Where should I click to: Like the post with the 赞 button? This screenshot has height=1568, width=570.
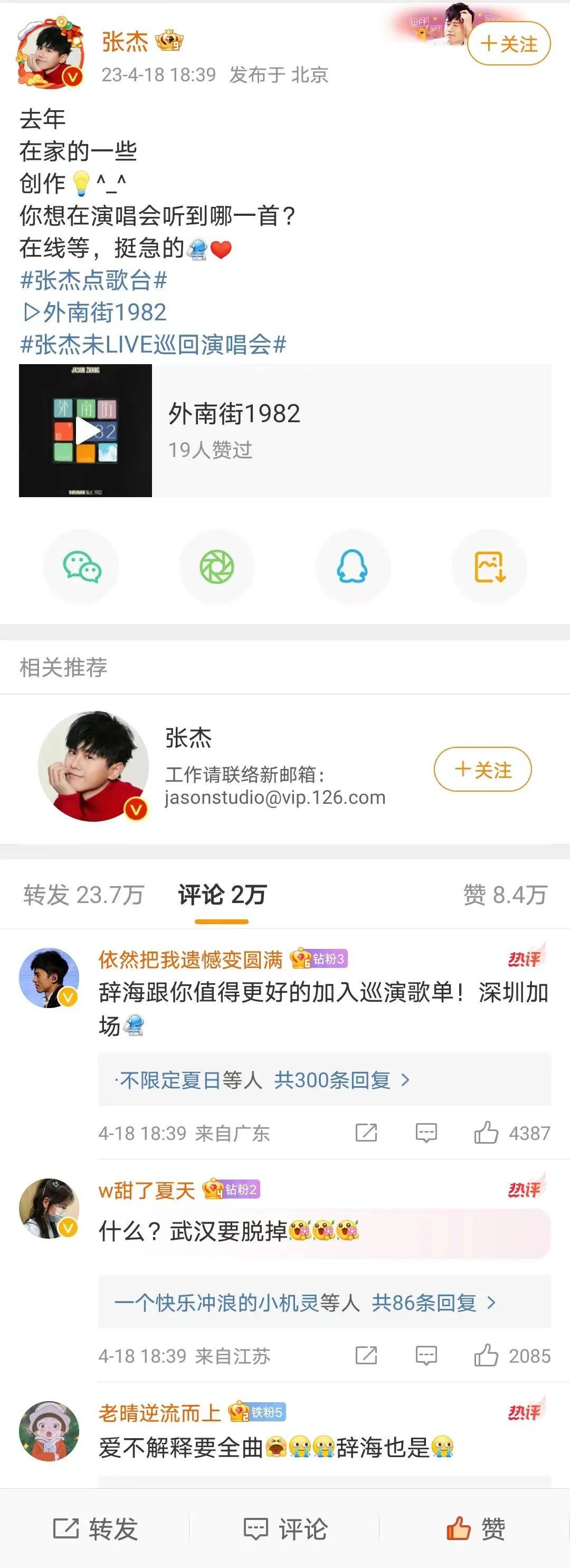tap(476, 1528)
